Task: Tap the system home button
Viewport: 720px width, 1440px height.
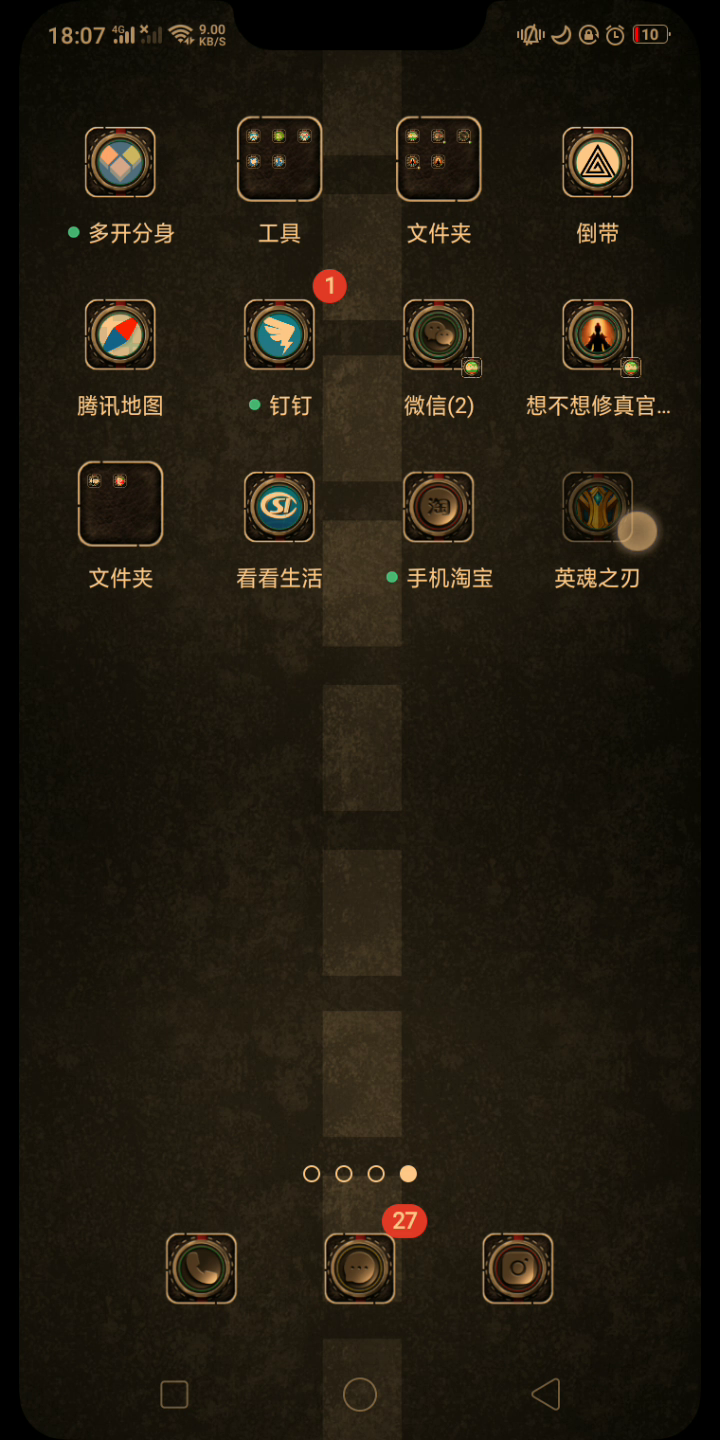Action: pyautogui.click(x=360, y=1394)
